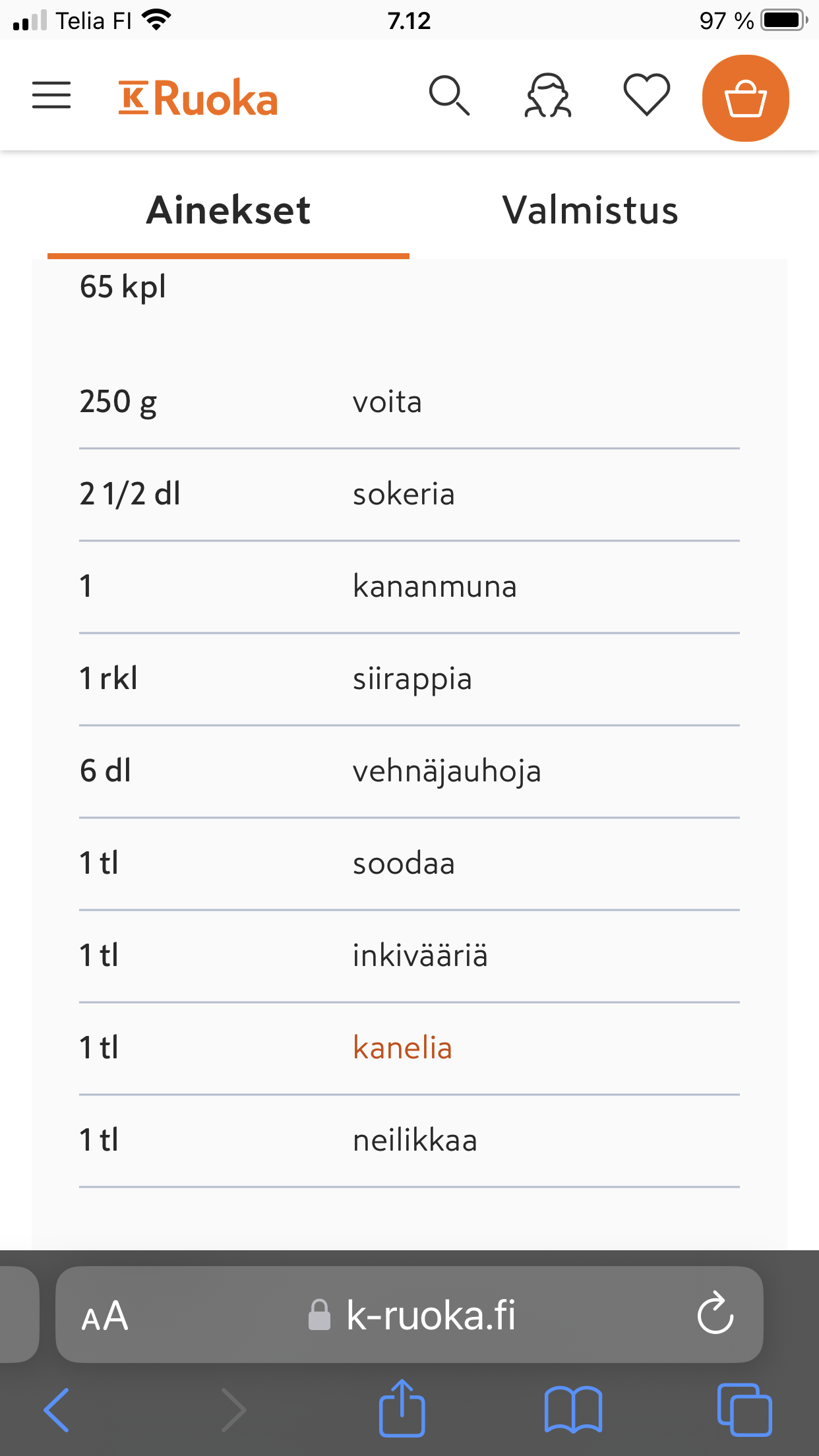Open the hamburger menu
Screen dimensions: 819x1456
(x=51, y=96)
